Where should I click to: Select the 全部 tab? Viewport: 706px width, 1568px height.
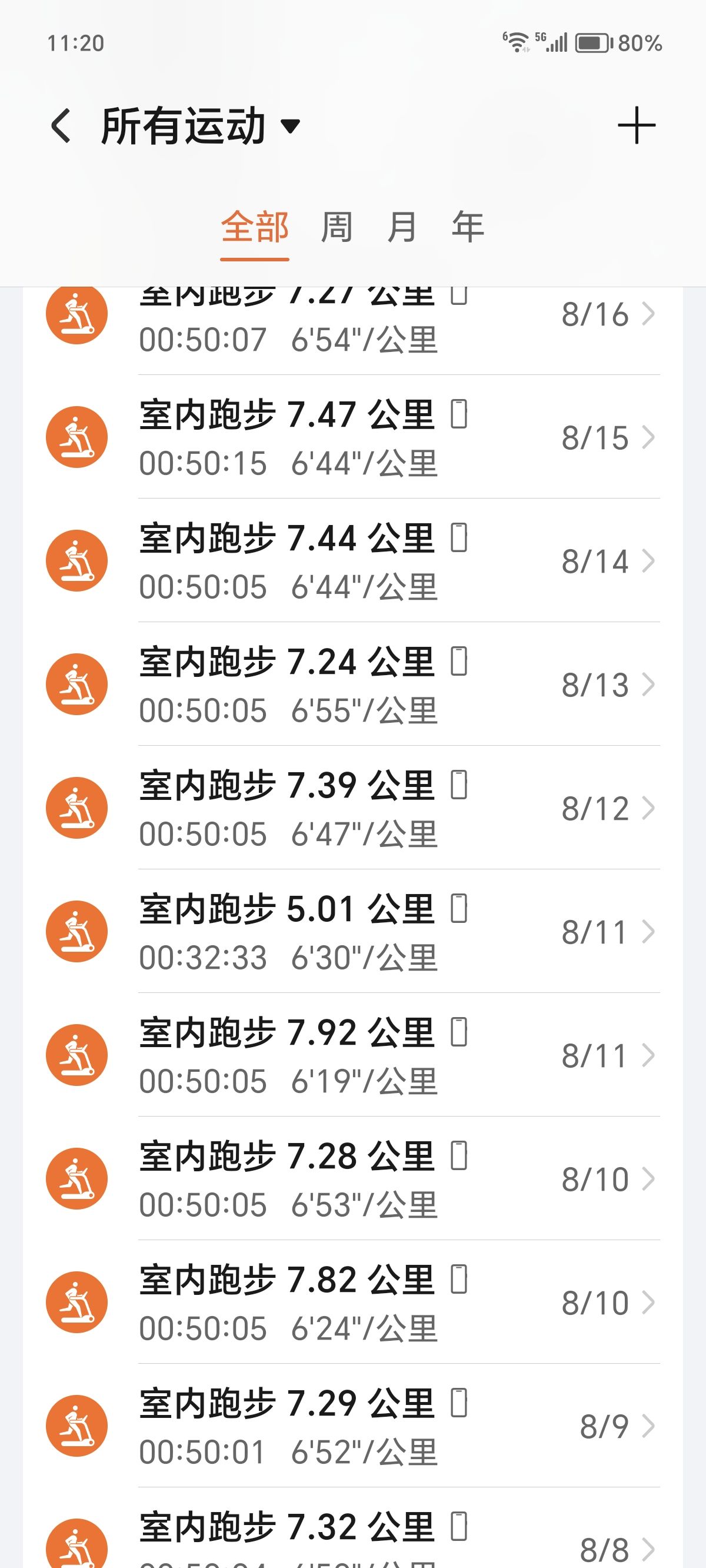pyautogui.click(x=254, y=228)
